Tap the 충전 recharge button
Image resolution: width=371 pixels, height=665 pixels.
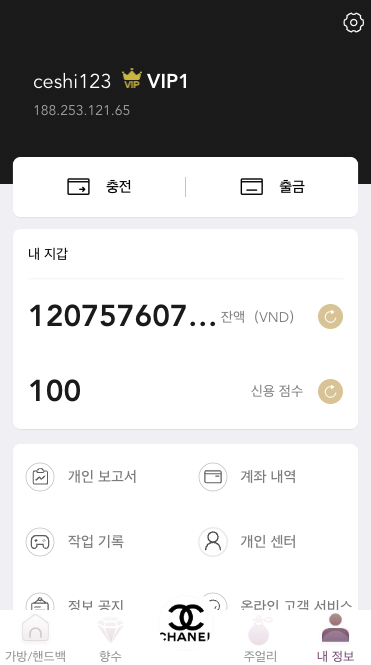point(100,187)
